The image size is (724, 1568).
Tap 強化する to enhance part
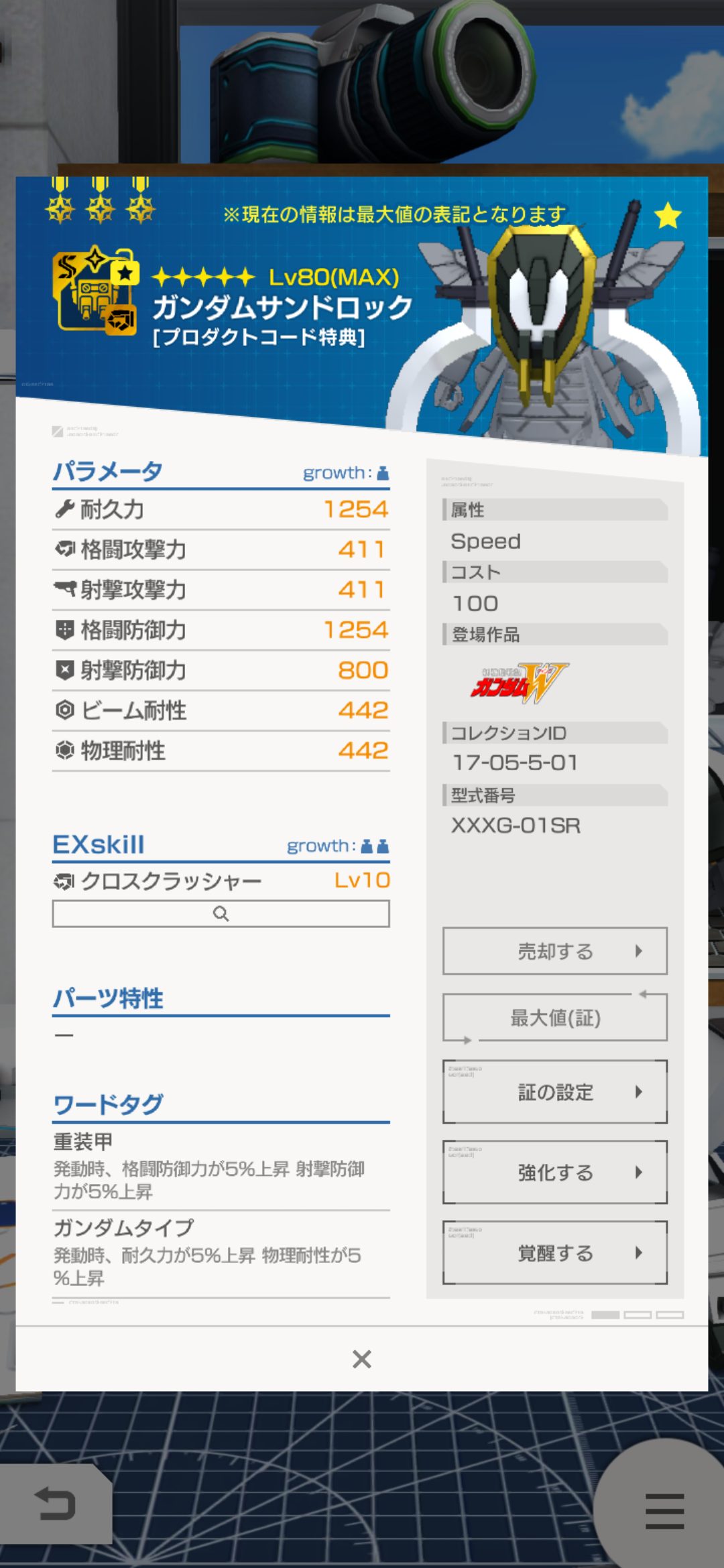[x=554, y=1172]
